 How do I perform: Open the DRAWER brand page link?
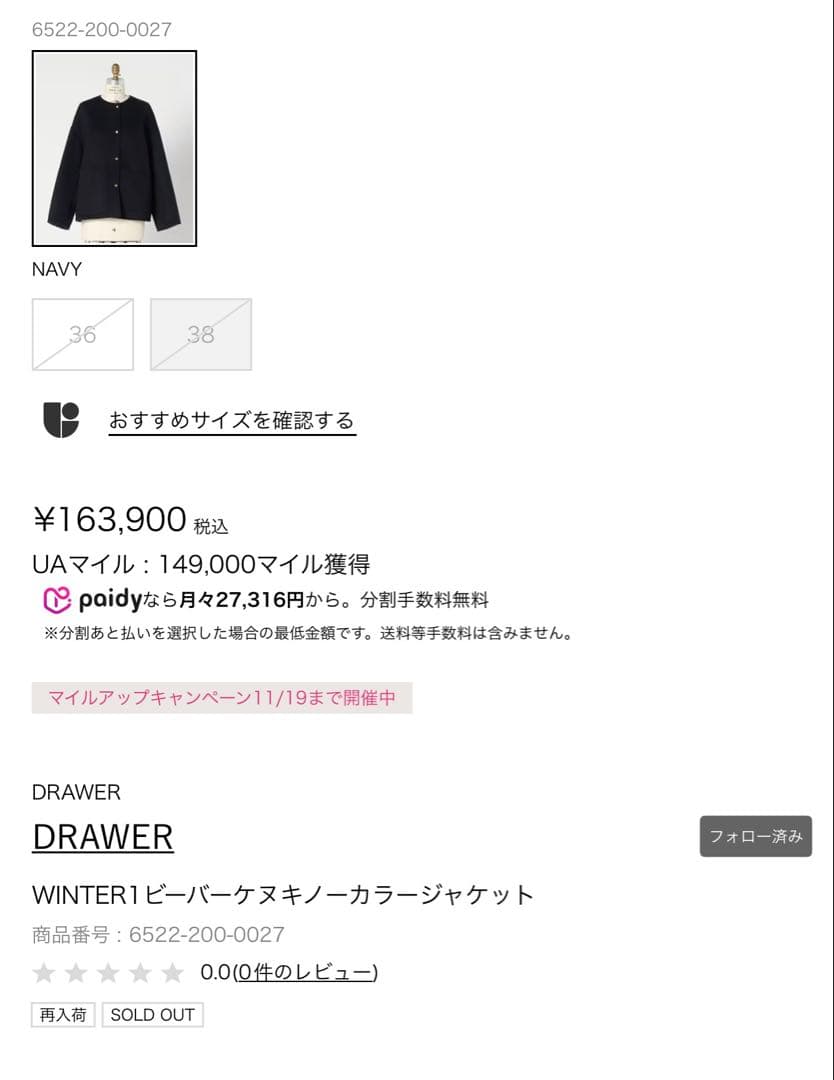(x=103, y=836)
